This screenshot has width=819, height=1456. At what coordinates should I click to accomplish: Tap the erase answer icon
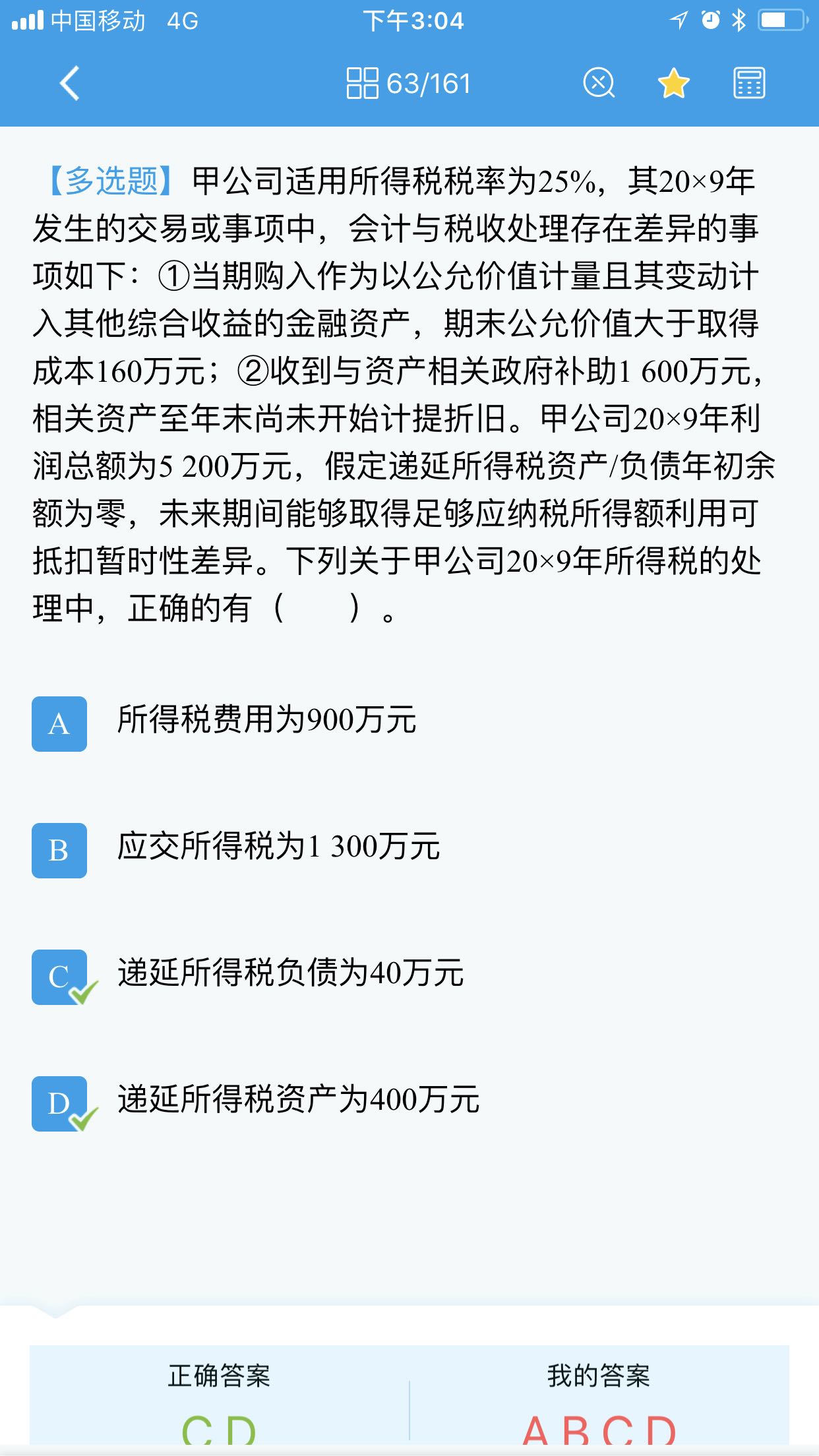(x=599, y=84)
